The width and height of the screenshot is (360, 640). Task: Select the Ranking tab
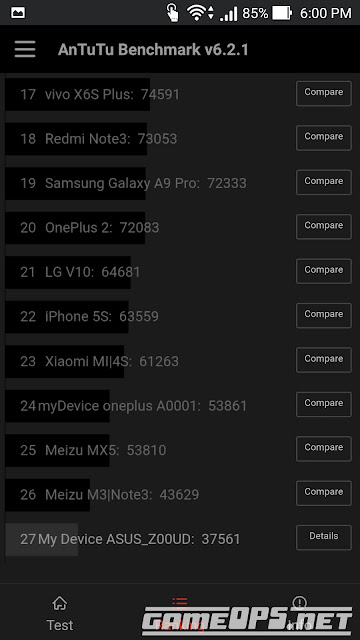[180, 613]
